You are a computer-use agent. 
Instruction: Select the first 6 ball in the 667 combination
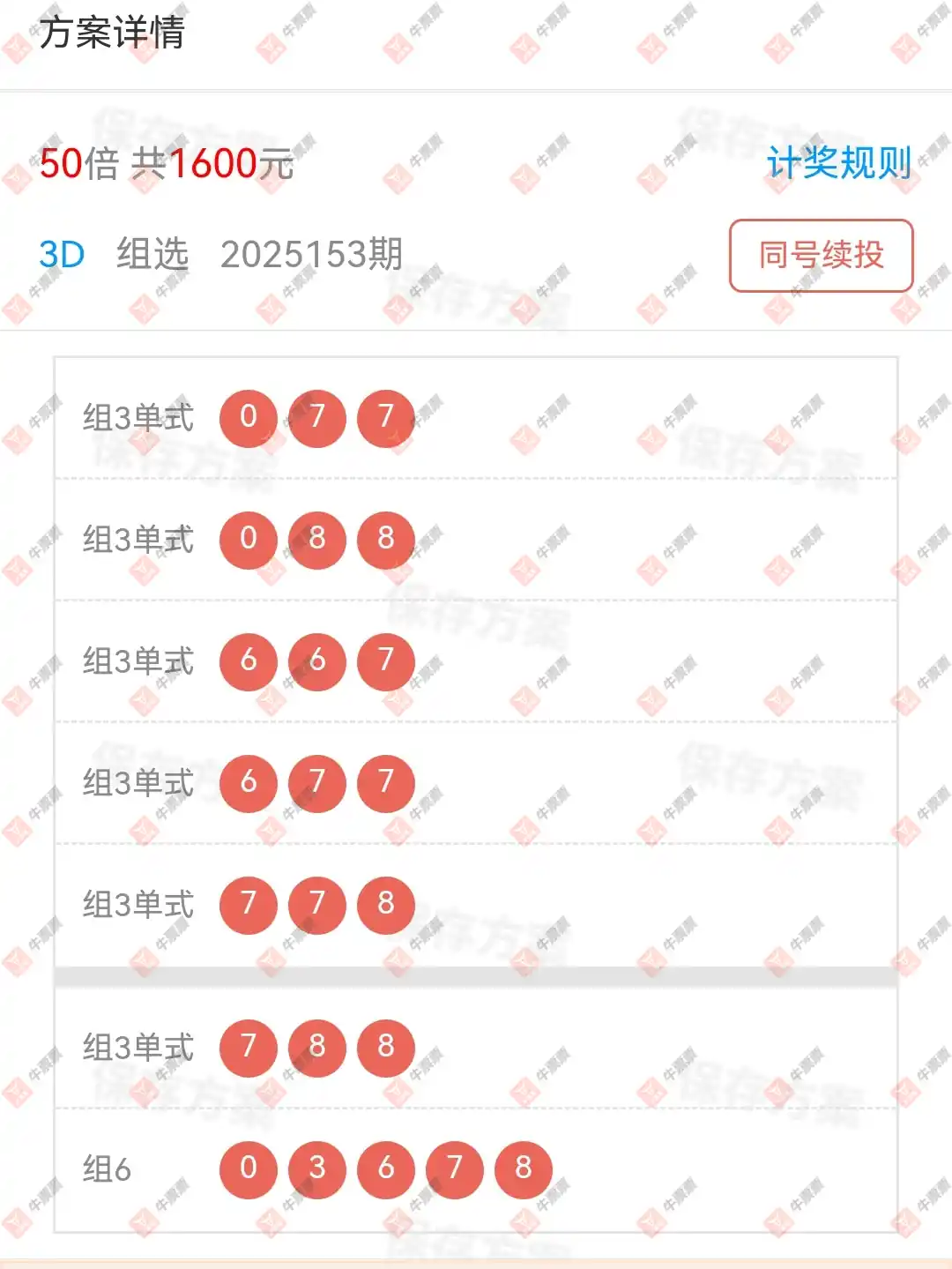[x=248, y=661]
